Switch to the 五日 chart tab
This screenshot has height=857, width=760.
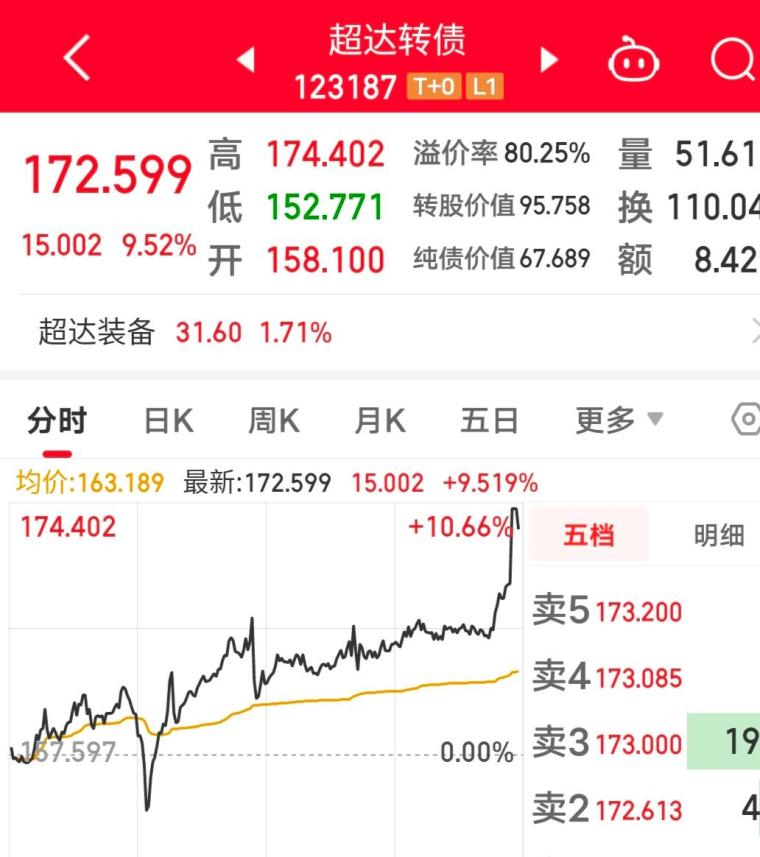[489, 421]
